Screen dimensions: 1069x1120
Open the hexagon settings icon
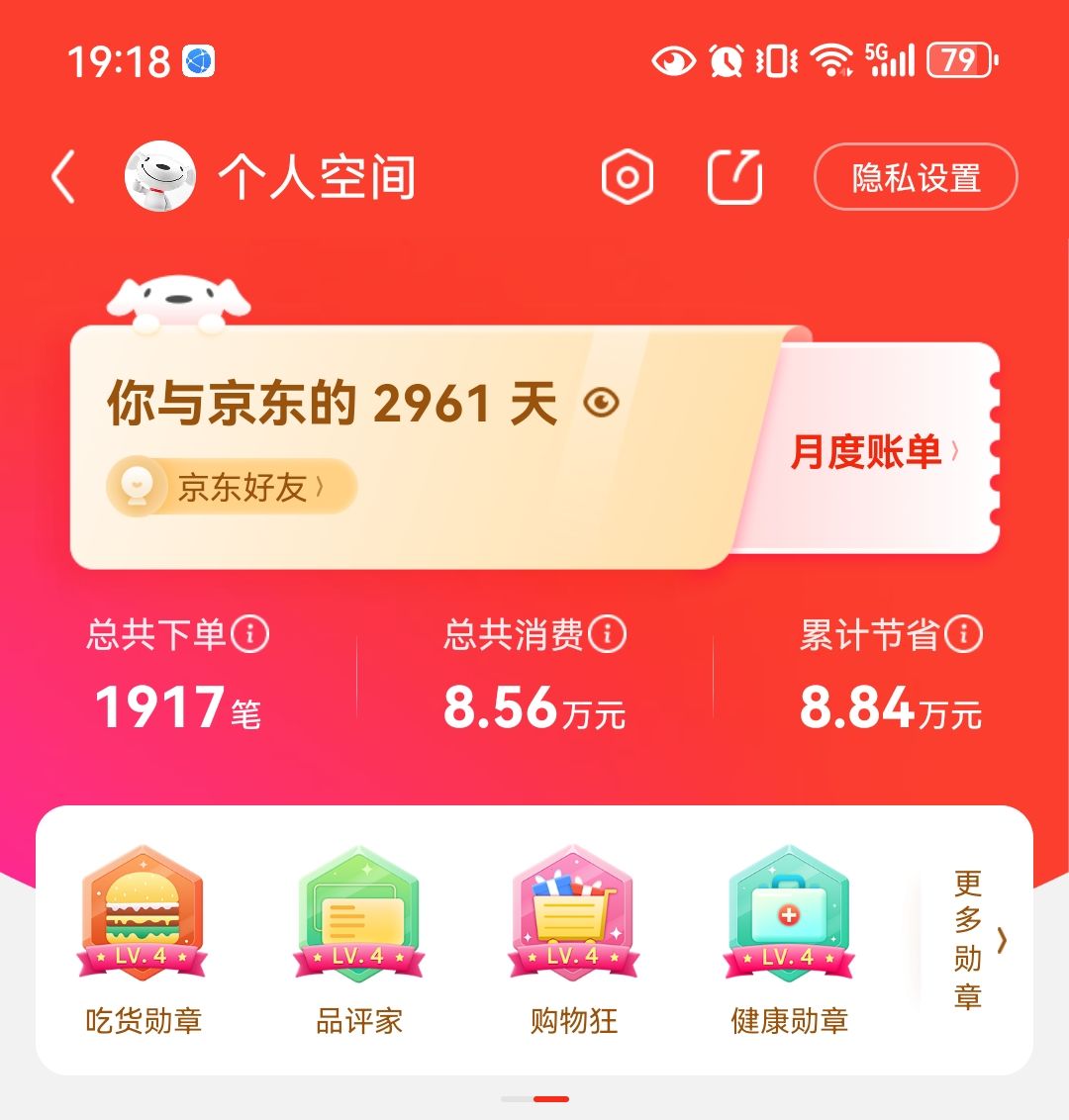(x=628, y=178)
